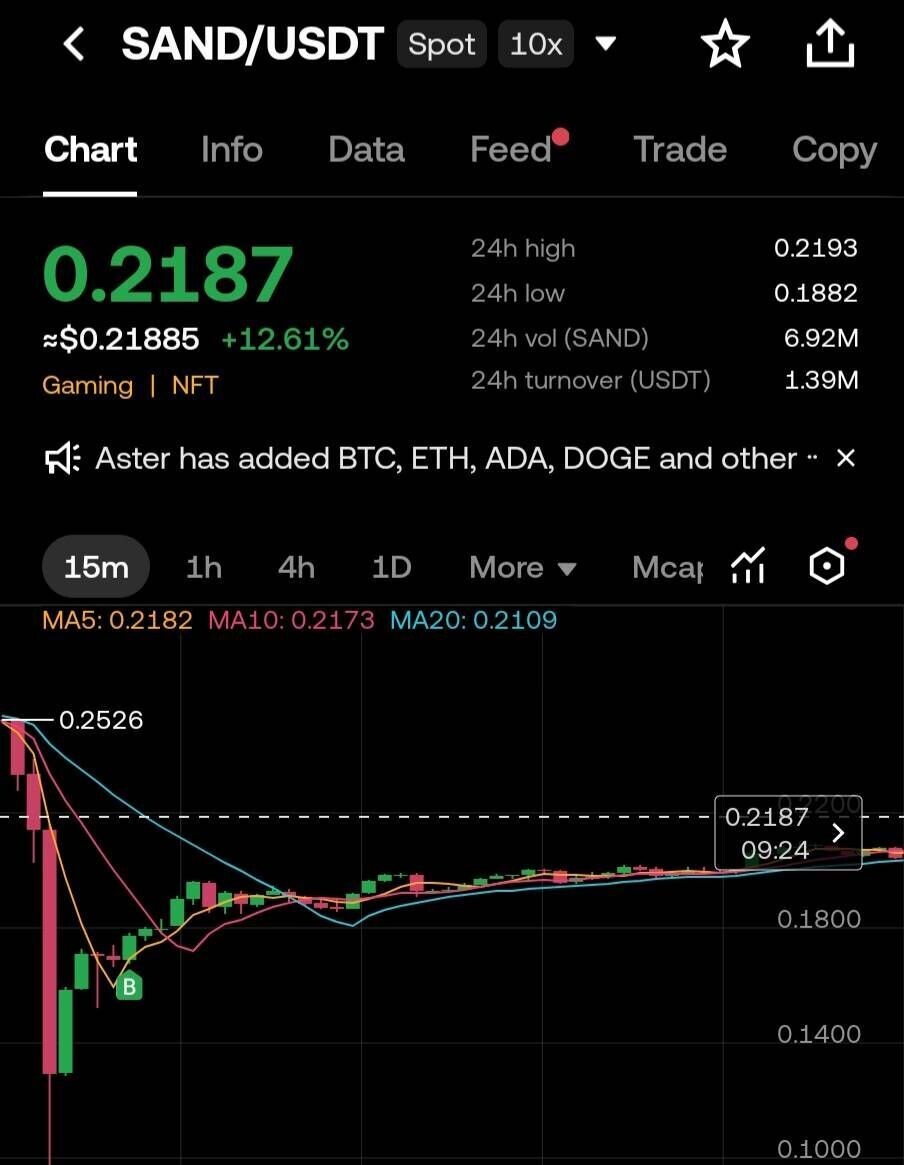Select the 1D chart interval
Viewport: 904px width, 1165px height.
coord(391,568)
